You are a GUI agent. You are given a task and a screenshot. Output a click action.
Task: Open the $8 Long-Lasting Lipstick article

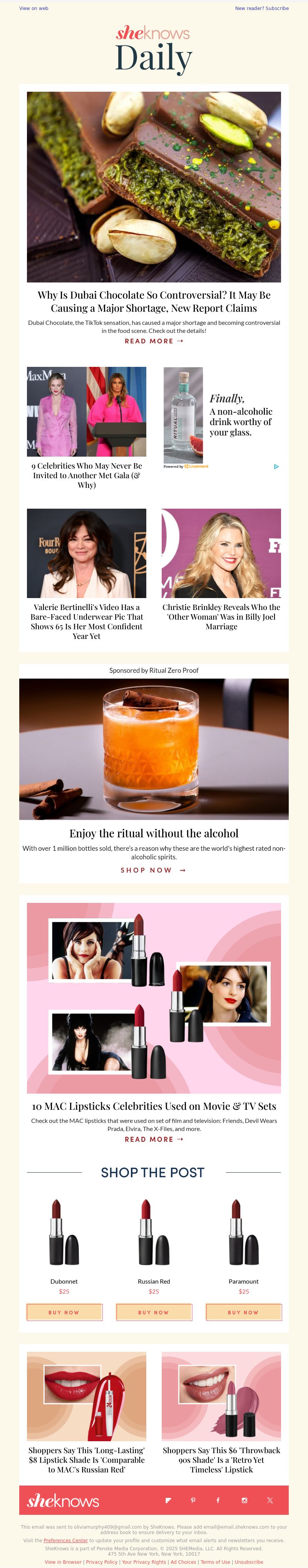87,1460
